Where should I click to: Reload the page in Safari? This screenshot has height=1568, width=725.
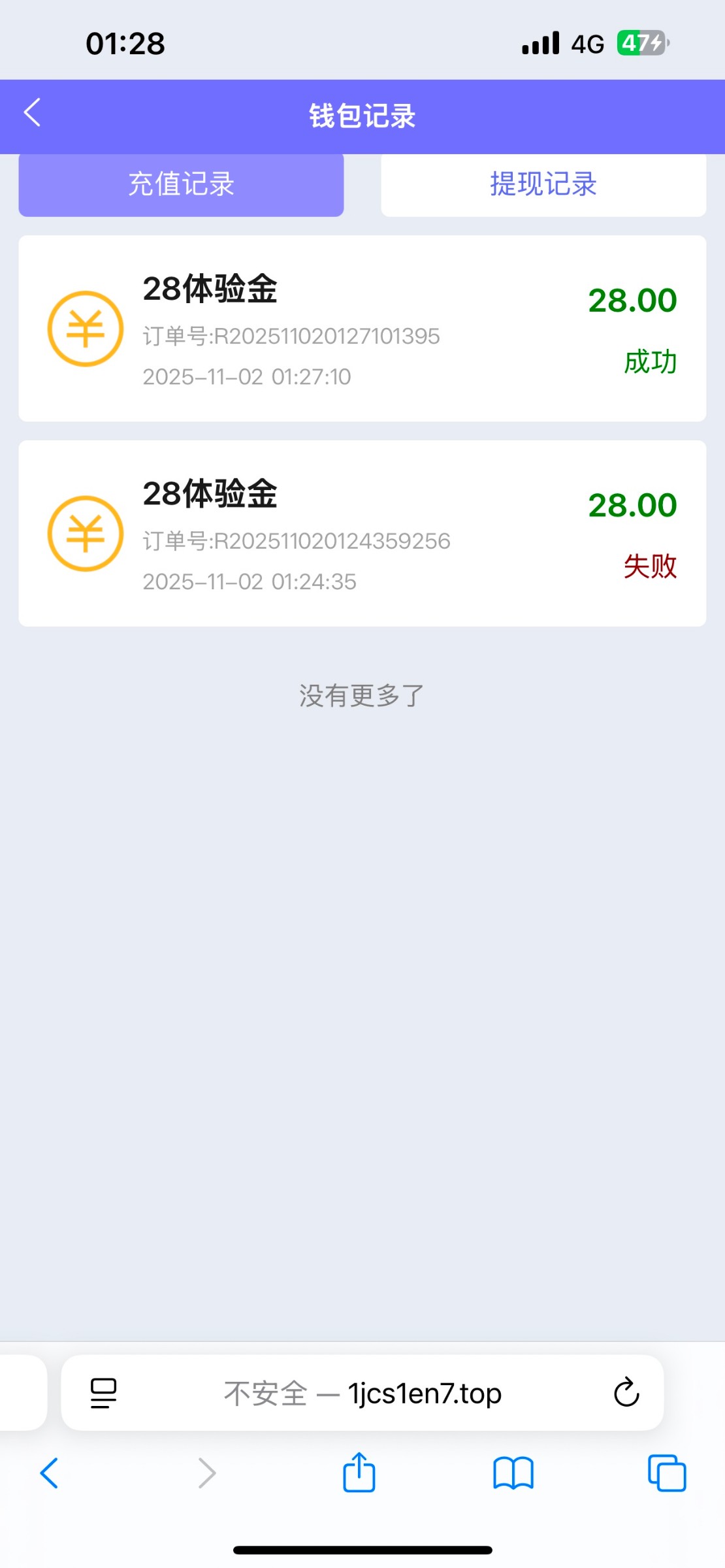[626, 1392]
